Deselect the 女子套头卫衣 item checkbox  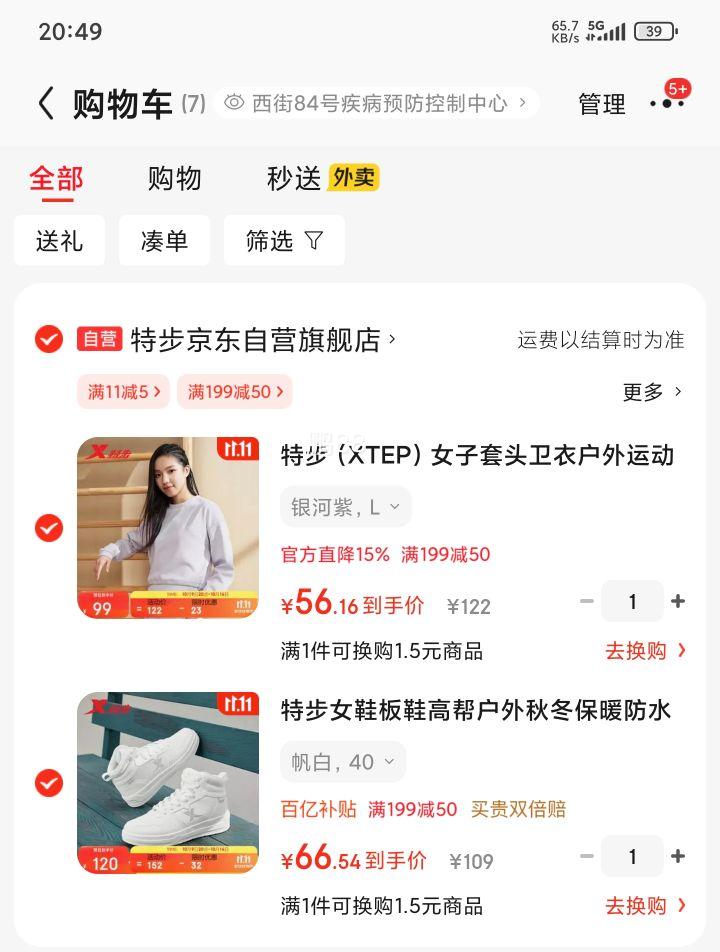pyautogui.click(x=49, y=528)
